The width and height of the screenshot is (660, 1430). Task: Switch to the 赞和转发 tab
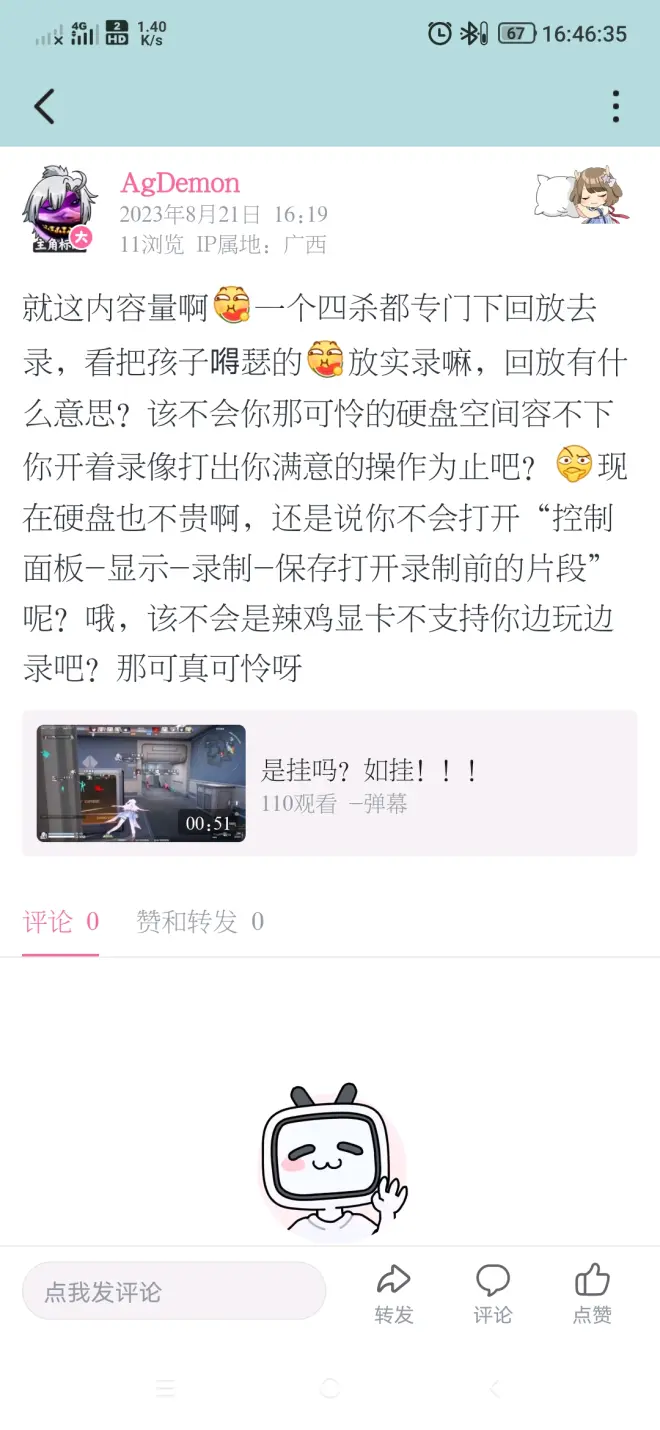tap(199, 922)
